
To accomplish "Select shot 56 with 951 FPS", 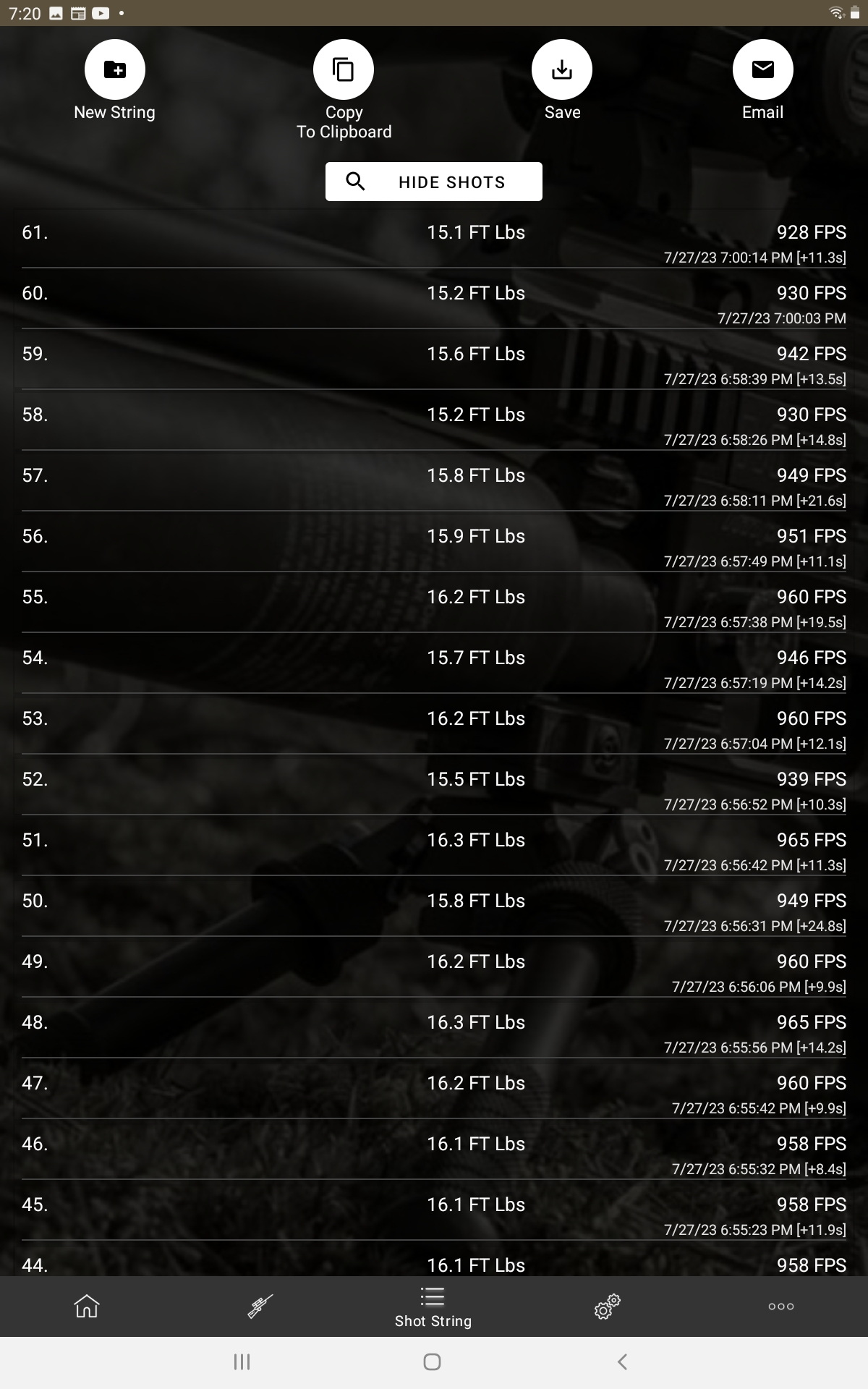I will (x=434, y=543).
